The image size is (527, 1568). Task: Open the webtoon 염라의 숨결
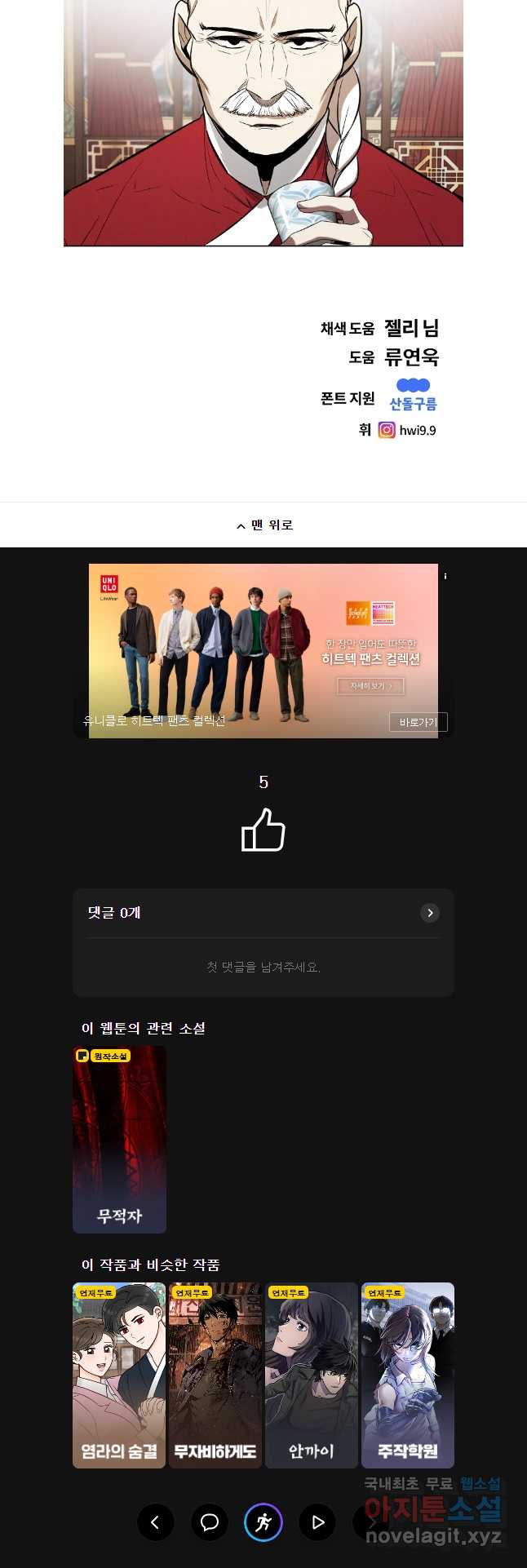(x=119, y=1375)
